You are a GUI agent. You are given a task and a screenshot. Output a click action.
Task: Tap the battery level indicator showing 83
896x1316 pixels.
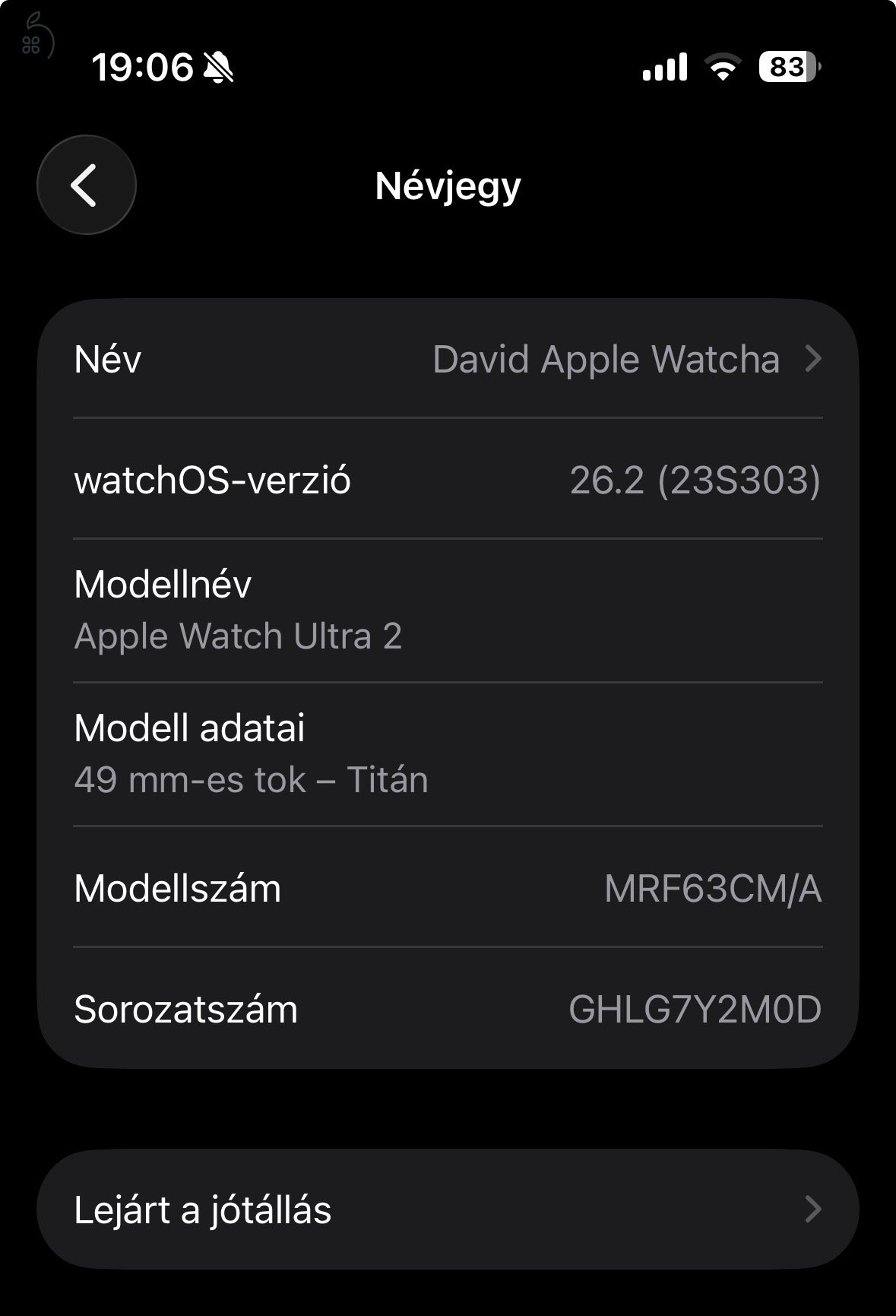pyautogui.click(x=787, y=68)
